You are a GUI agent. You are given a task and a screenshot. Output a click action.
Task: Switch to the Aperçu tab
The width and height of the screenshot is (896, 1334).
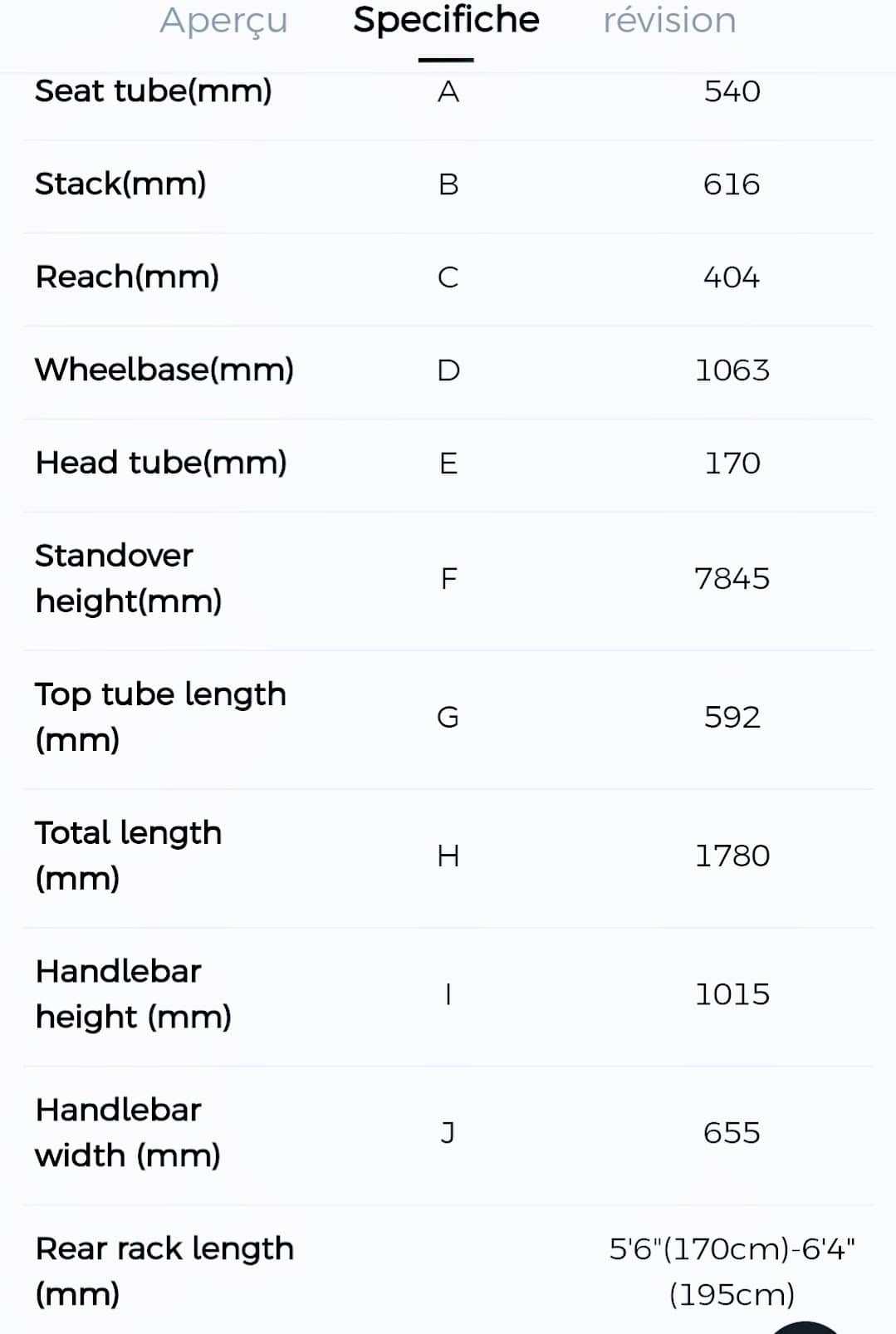[223, 21]
